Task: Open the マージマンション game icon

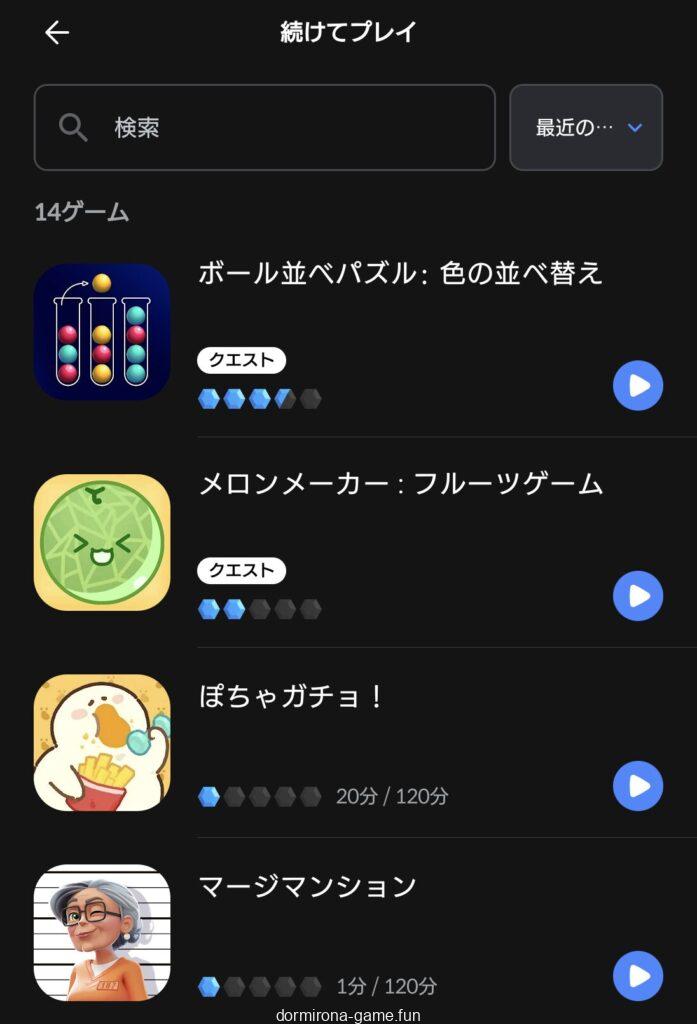Action: 102,932
